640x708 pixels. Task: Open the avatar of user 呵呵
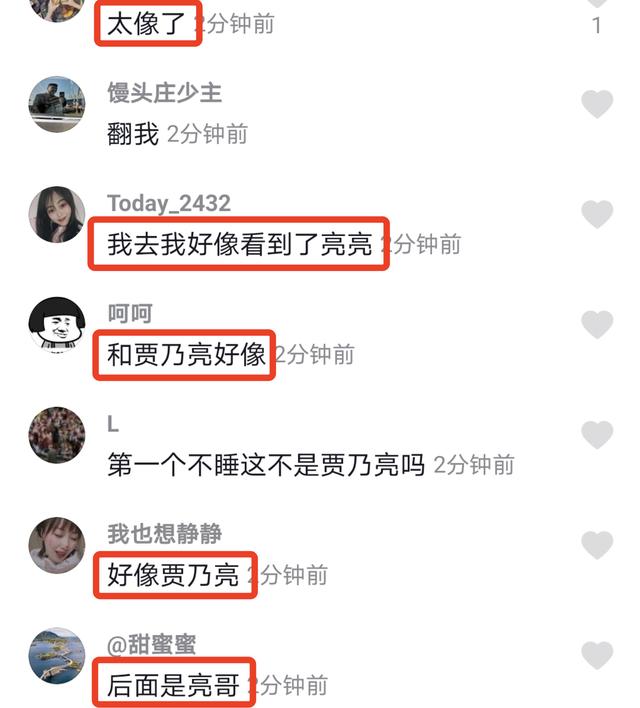pyautogui.click(x=56, y=324)
